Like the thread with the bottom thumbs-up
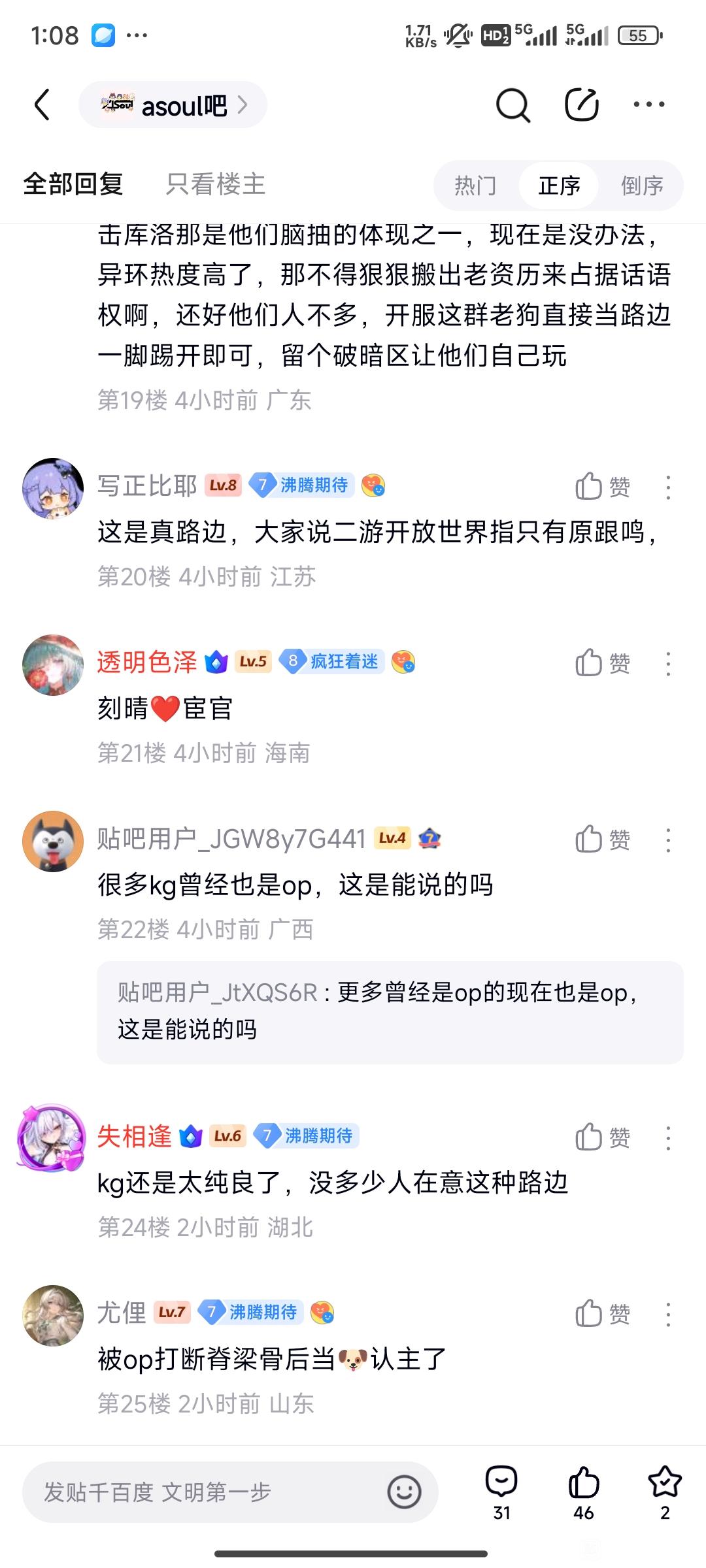The height and width of the screenshot is (1568, 706). (x=583, y=1492)
